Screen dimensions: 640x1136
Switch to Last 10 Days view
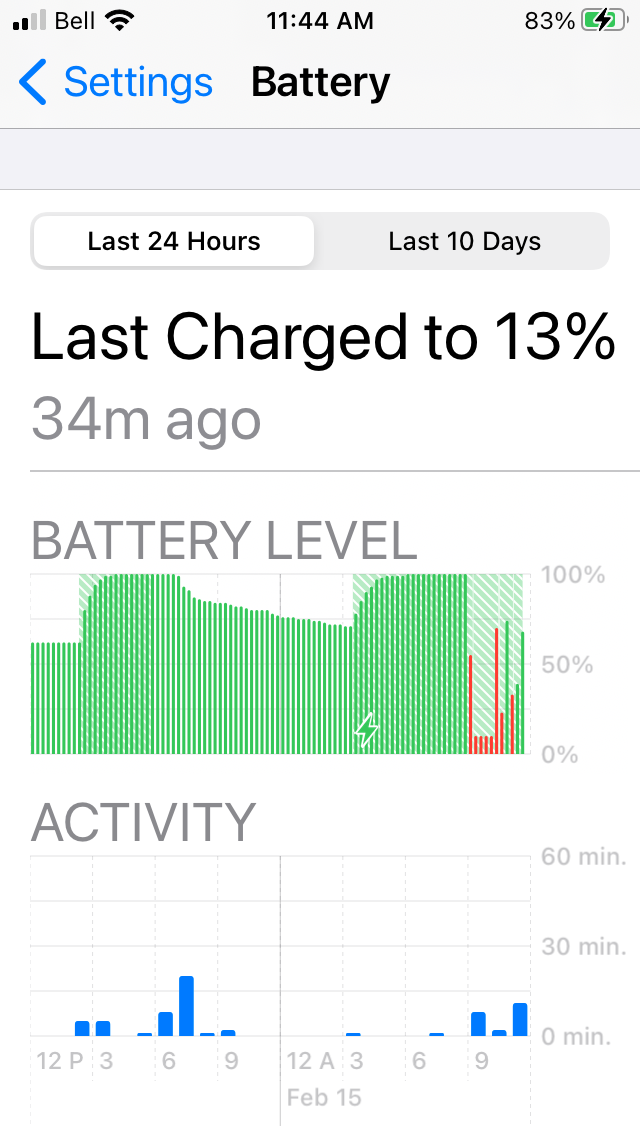[464, 242]
